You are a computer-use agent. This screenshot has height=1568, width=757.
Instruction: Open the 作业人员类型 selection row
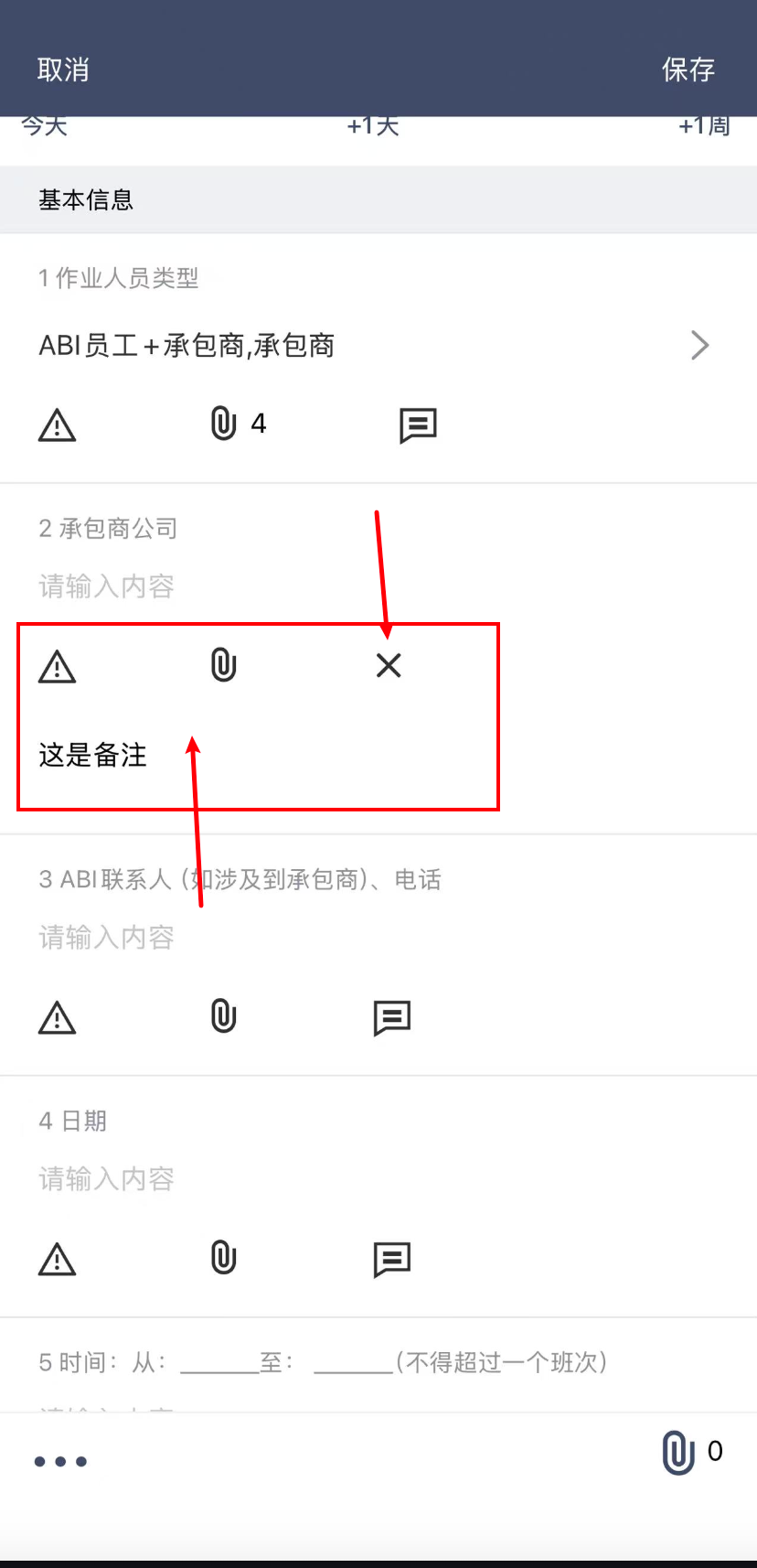(x=375, y=346)
